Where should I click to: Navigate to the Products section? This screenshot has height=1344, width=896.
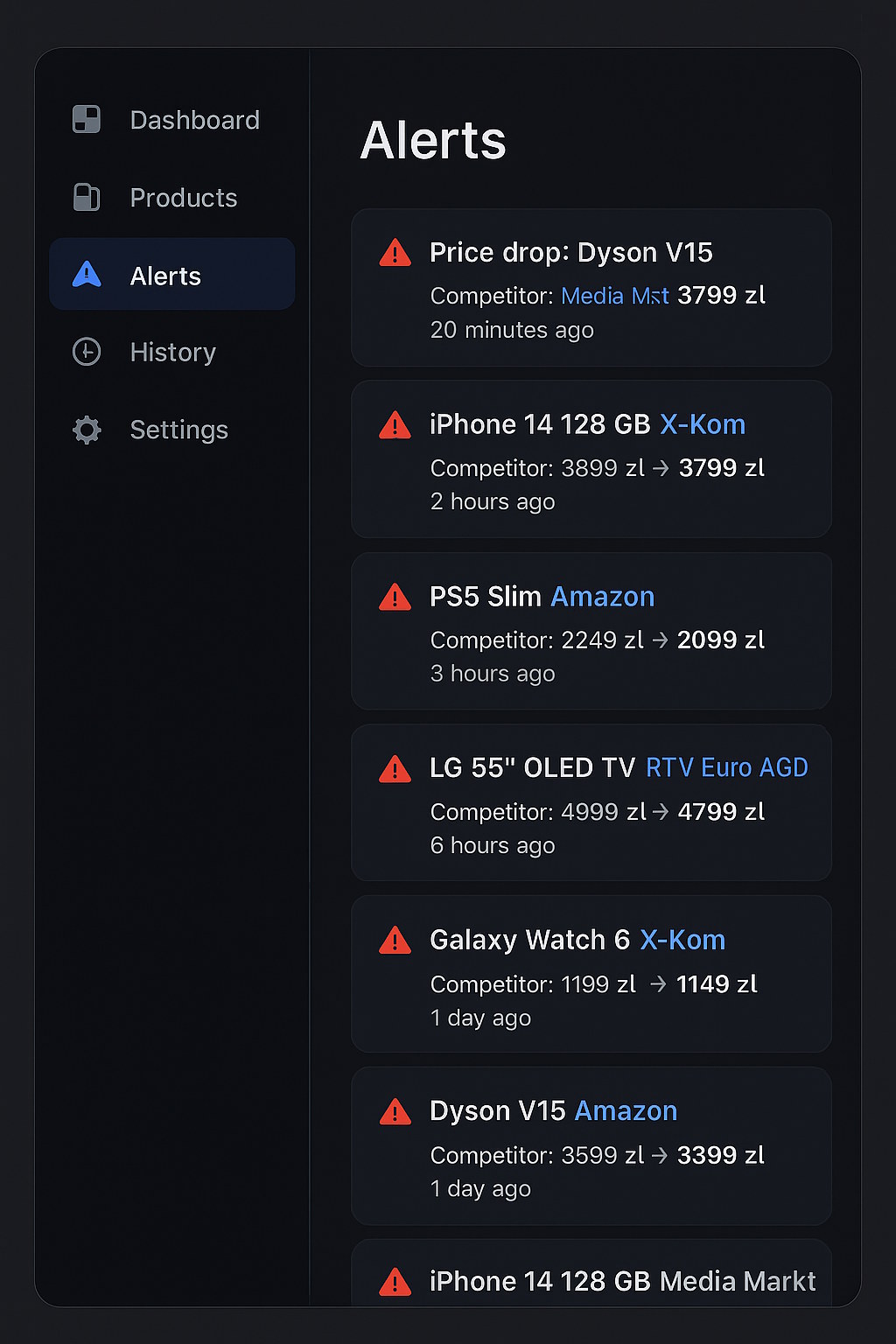click(183, 198)
